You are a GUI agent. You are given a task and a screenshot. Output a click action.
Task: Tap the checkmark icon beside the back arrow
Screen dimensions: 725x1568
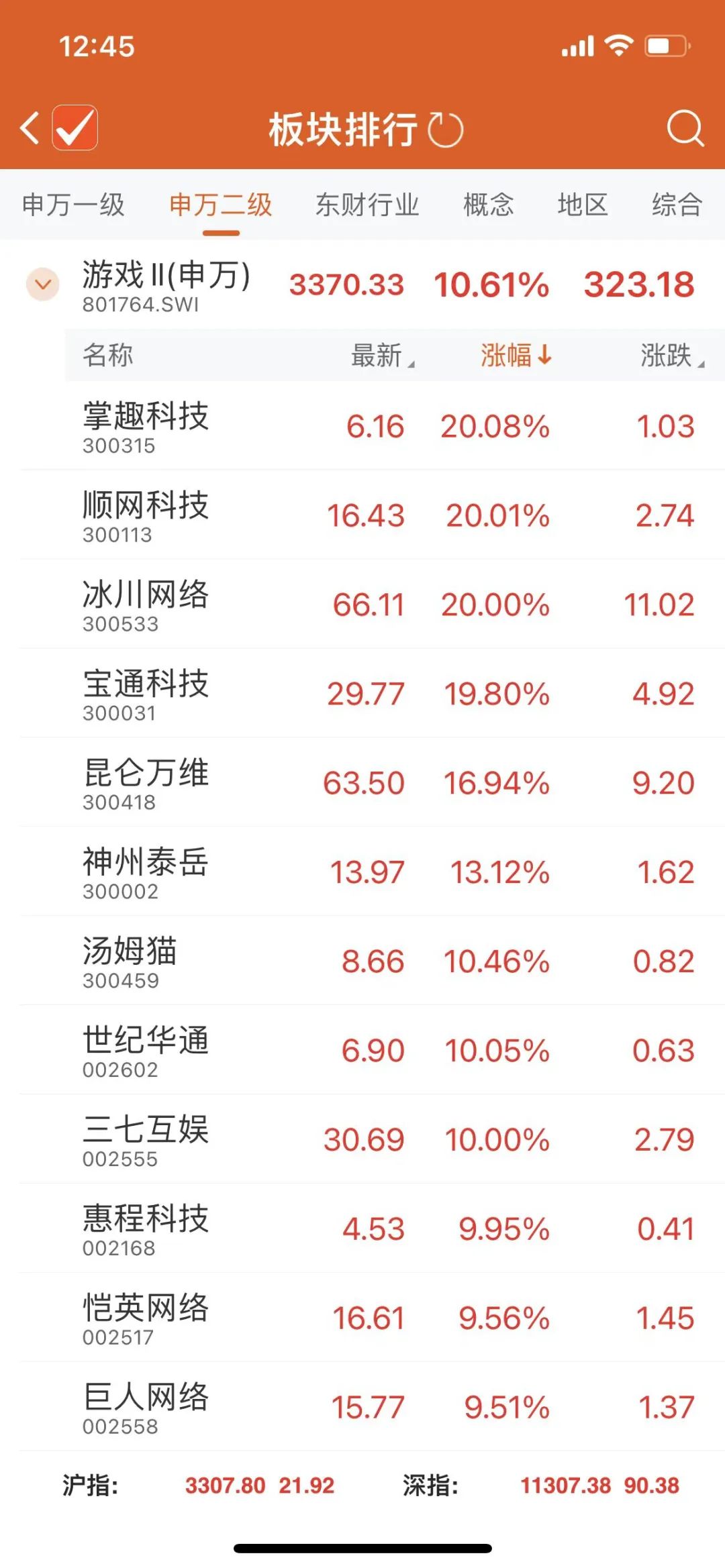75,127
